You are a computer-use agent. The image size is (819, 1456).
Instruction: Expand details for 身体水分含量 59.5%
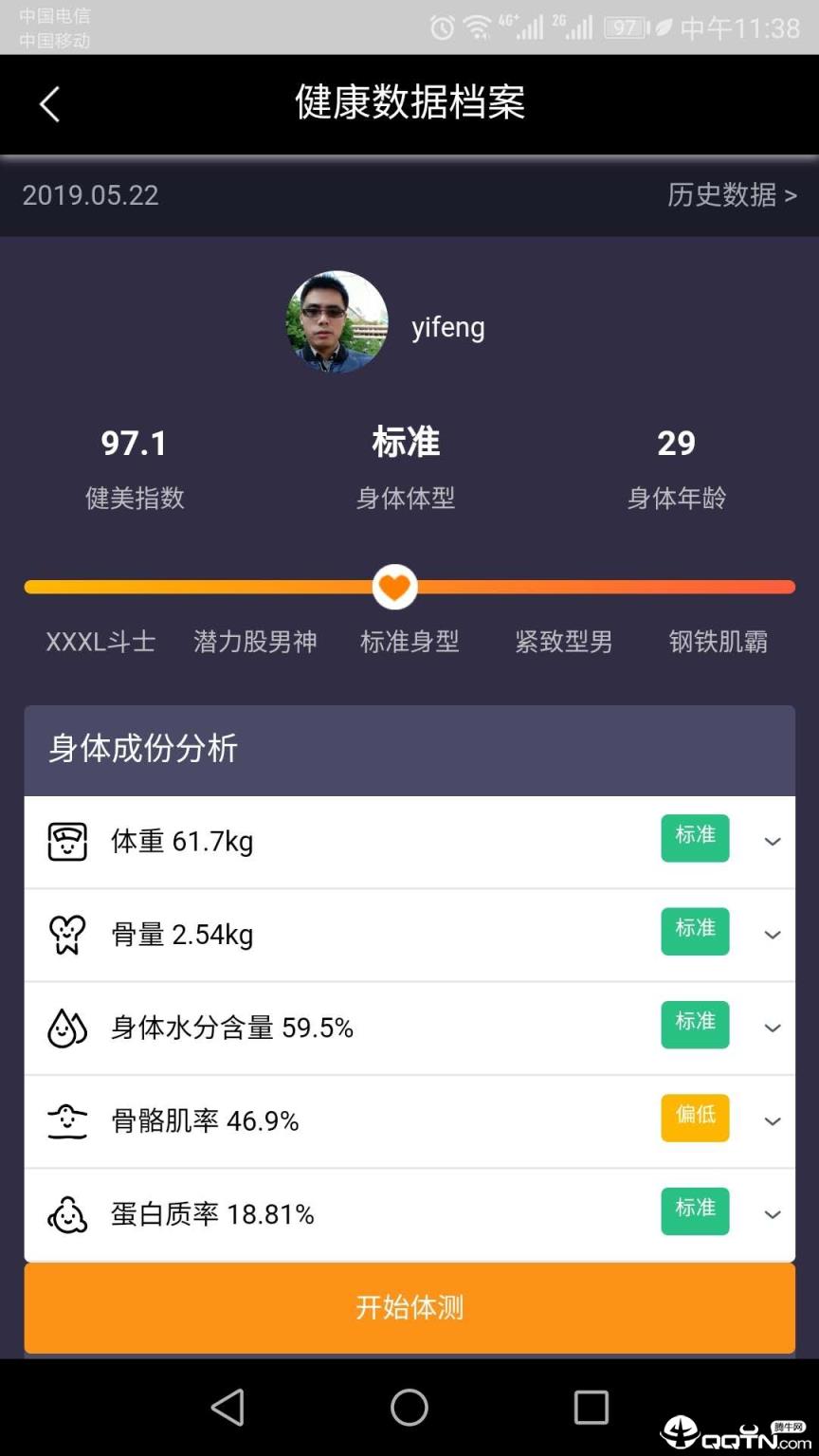(774, 1028)
